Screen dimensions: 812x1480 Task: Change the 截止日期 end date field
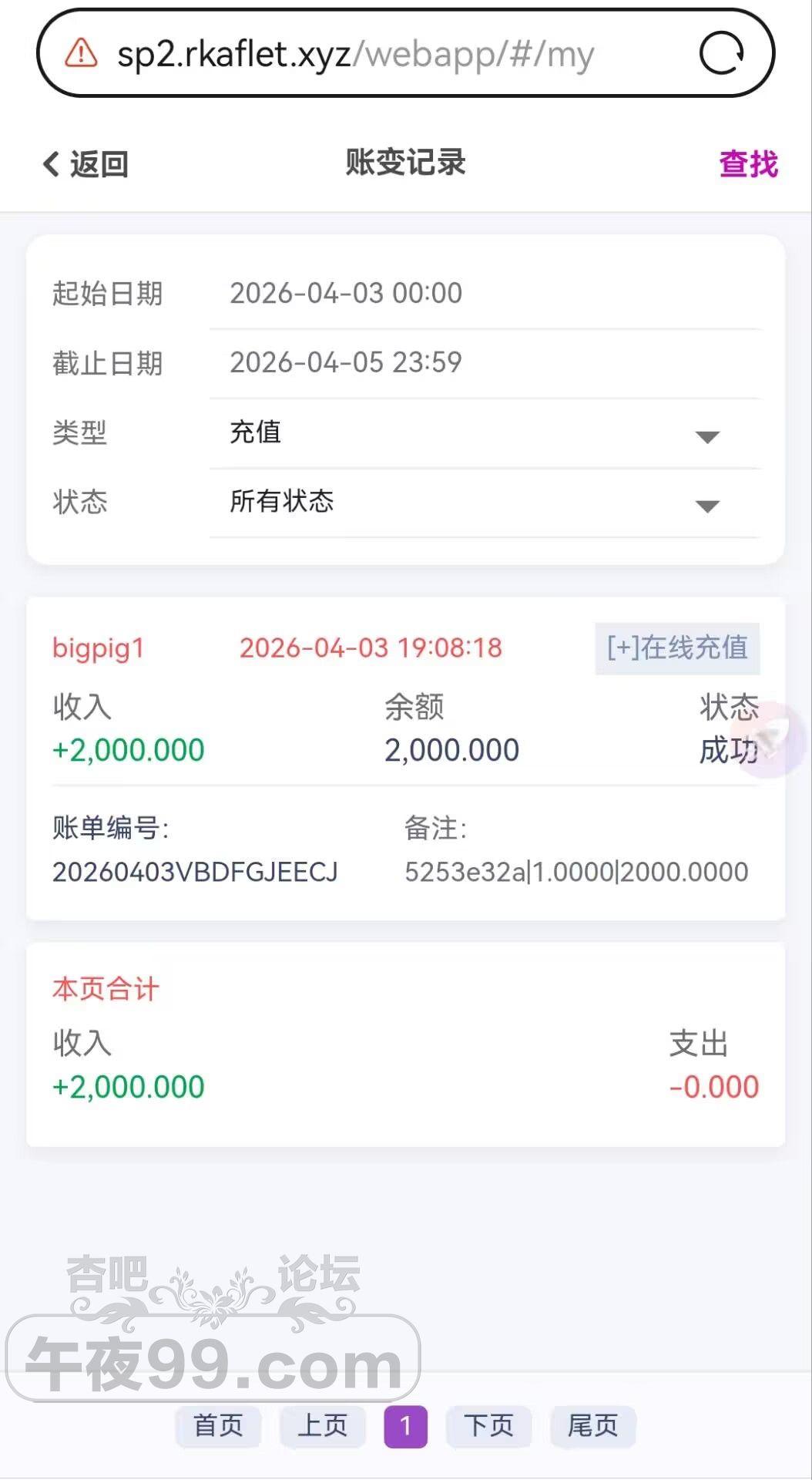click(x=485, y=362)
